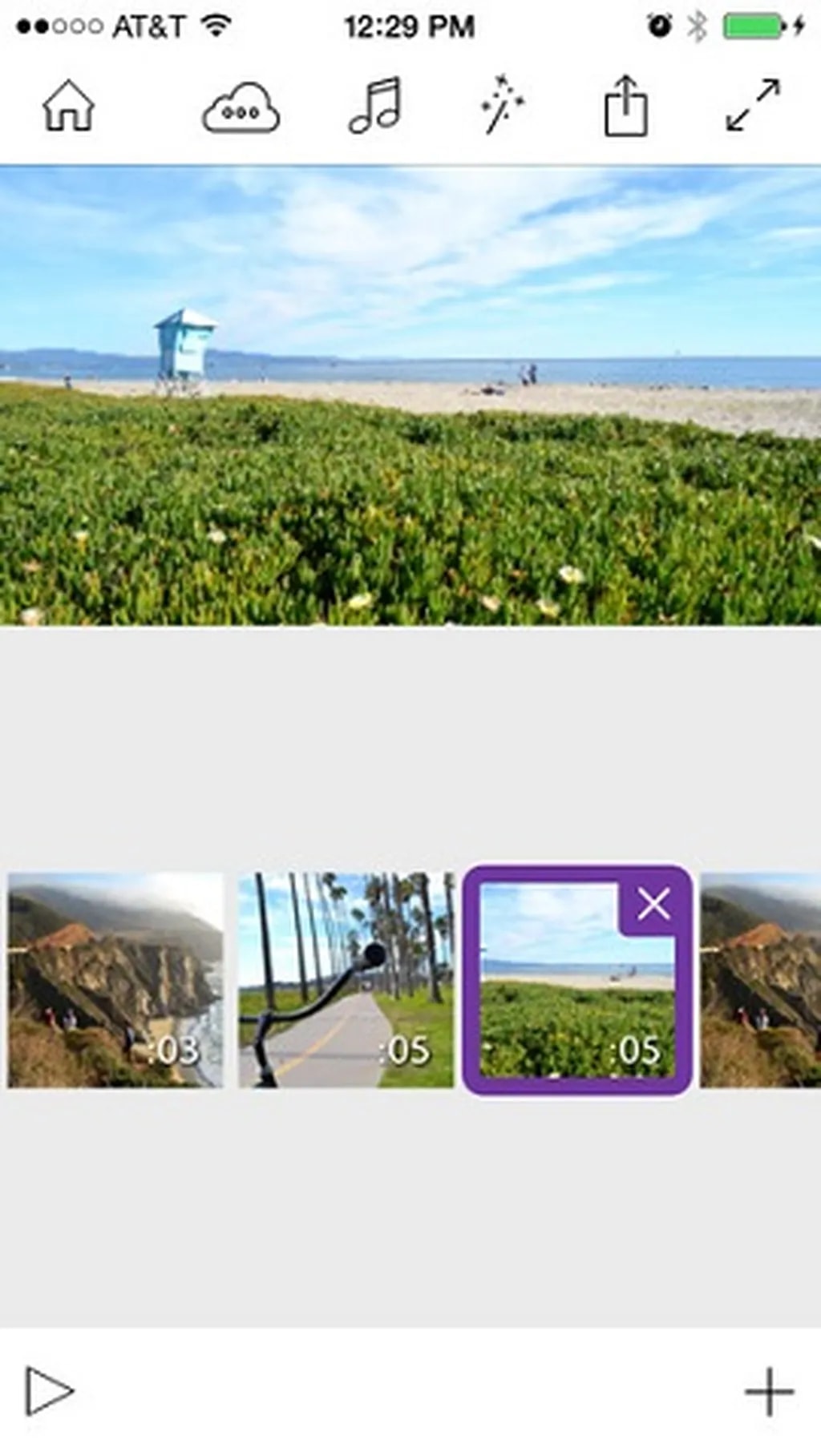
Task: Add a new clip with plus
Action: coord(769,1391)
